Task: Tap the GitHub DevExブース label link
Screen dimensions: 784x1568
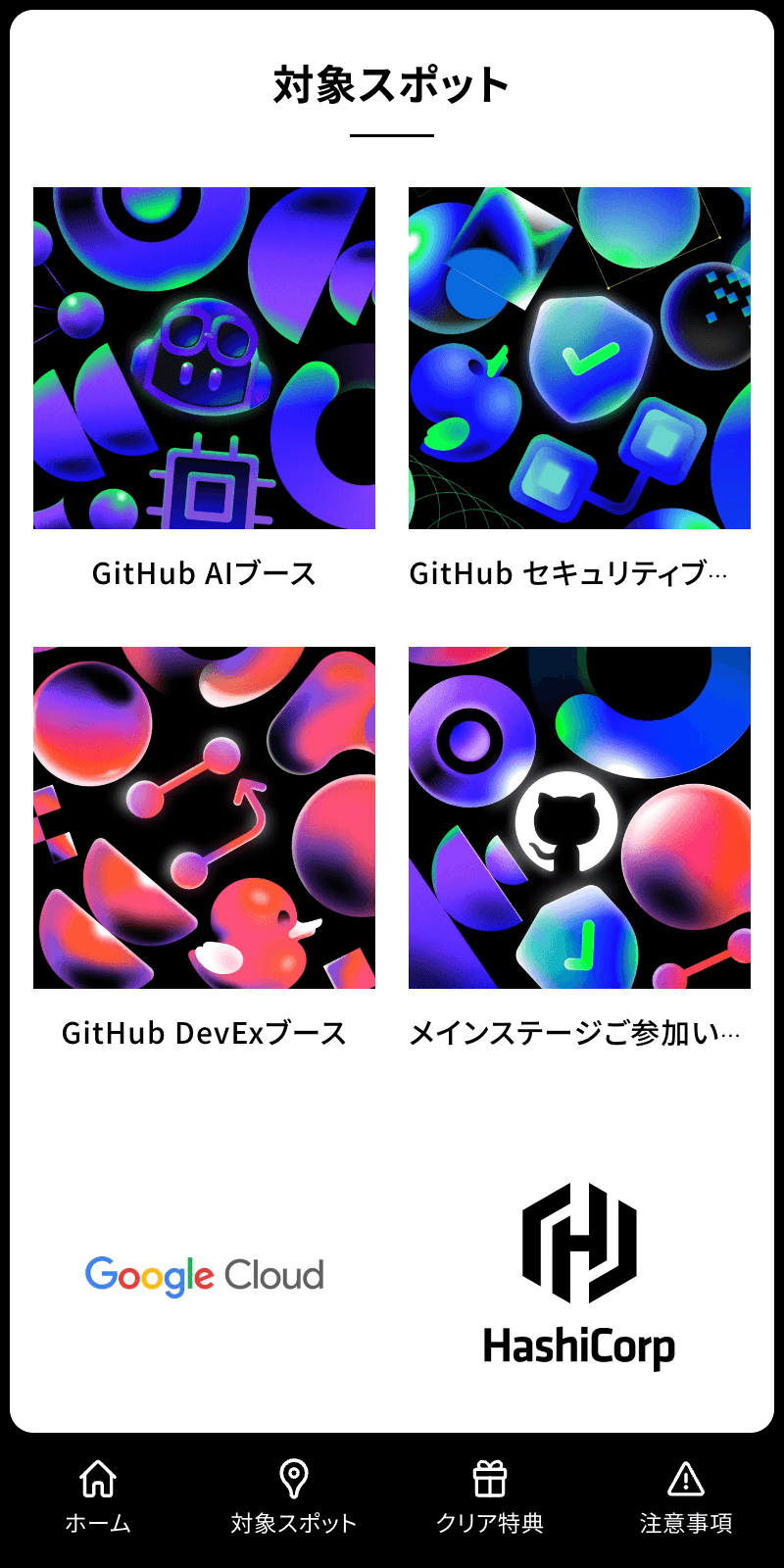Action: [204, 1032]
